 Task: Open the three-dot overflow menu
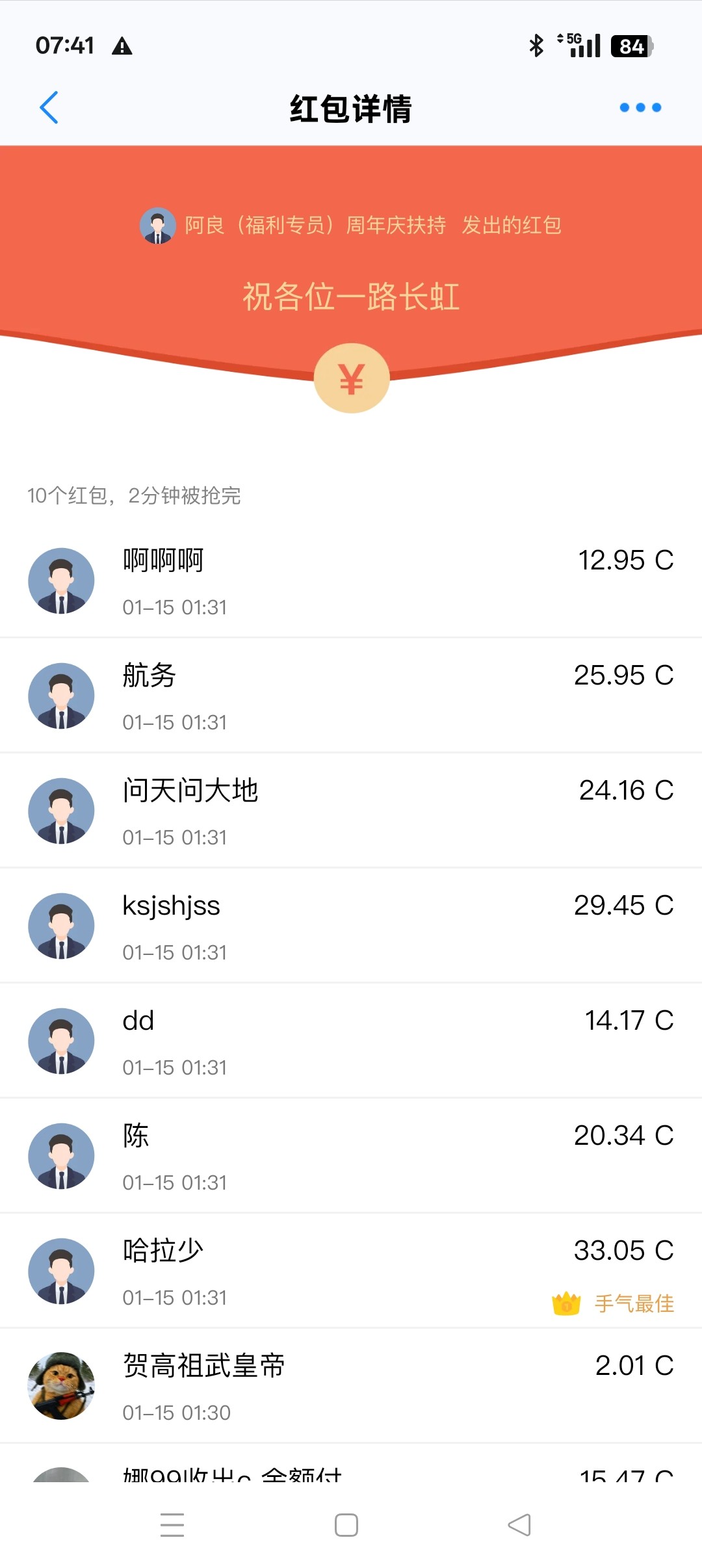640,108
